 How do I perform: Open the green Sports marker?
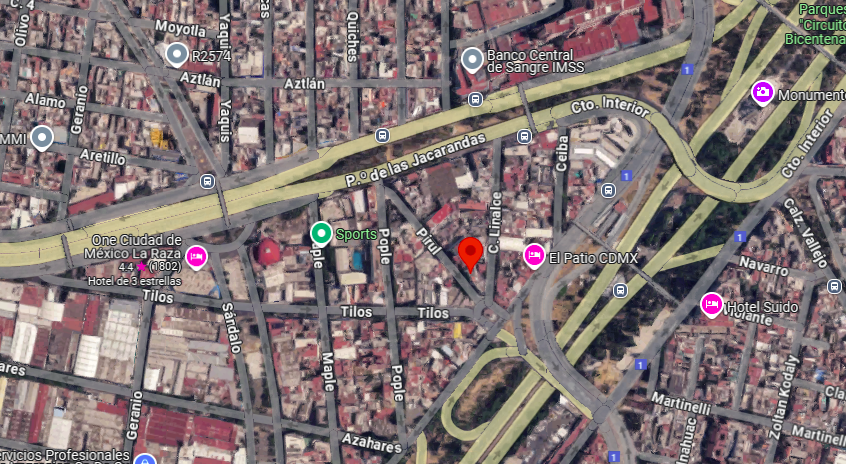point(321,234)
